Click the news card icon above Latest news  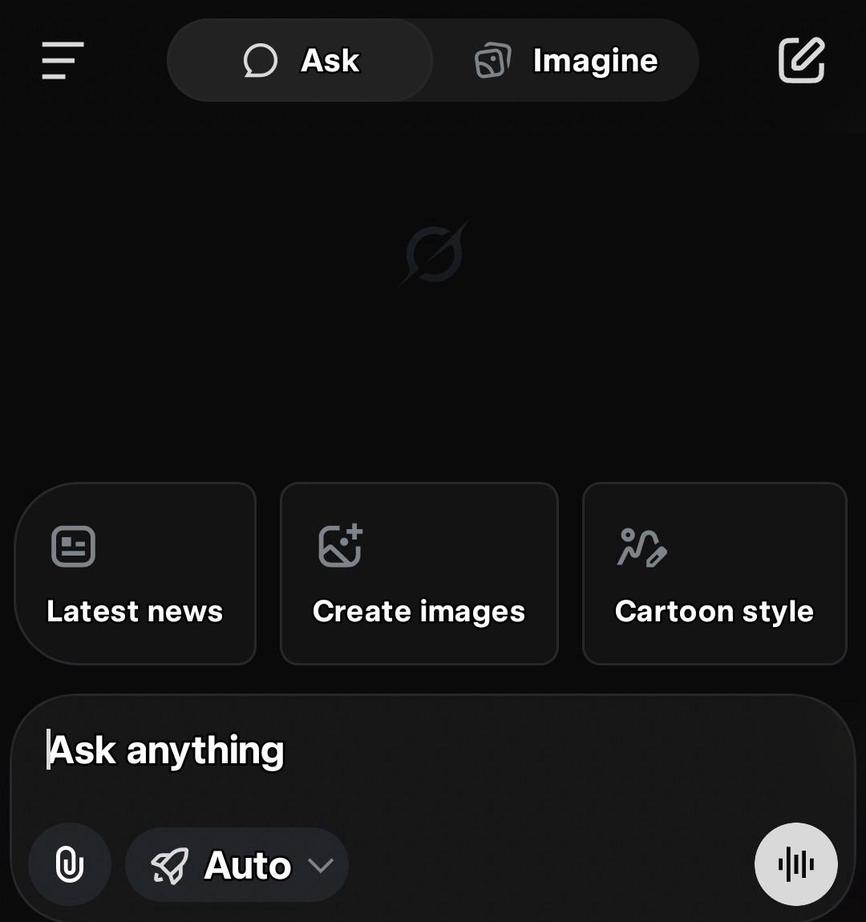tap(71, 546)
